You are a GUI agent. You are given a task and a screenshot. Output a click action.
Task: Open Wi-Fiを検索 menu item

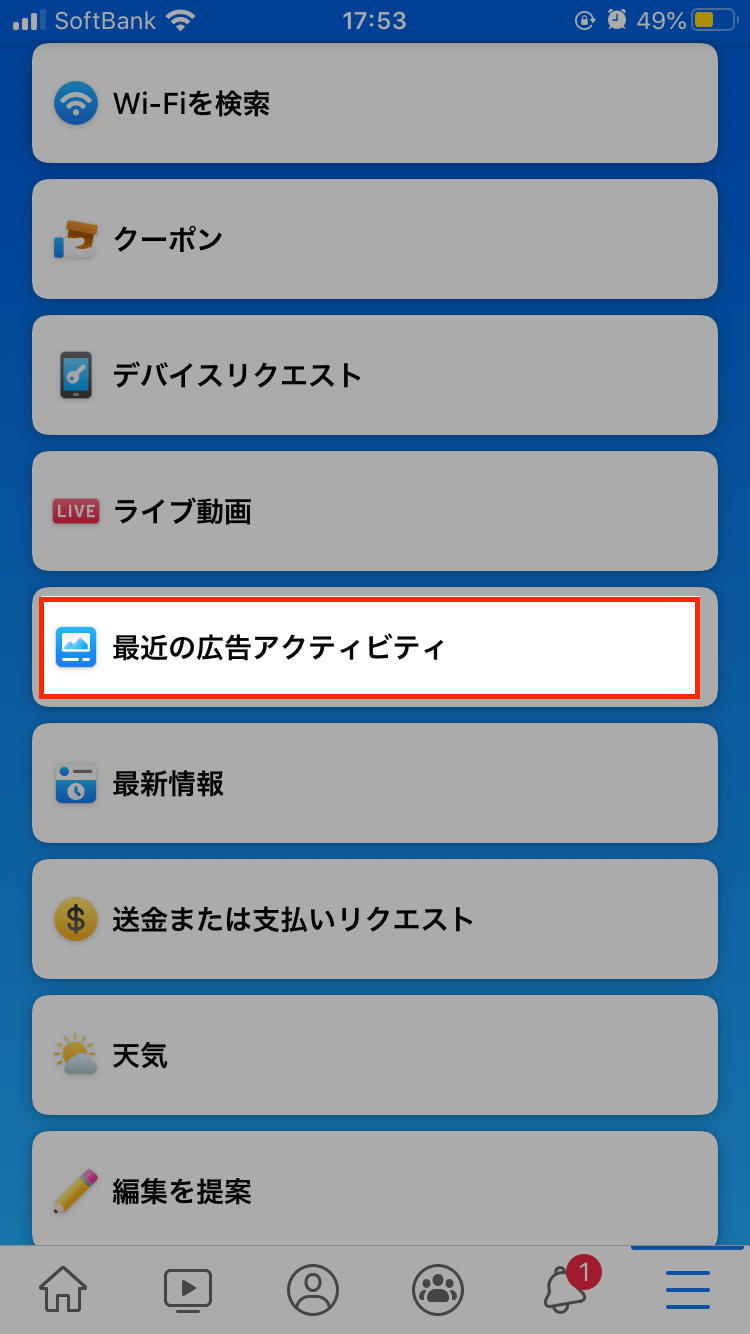[375, 103]
